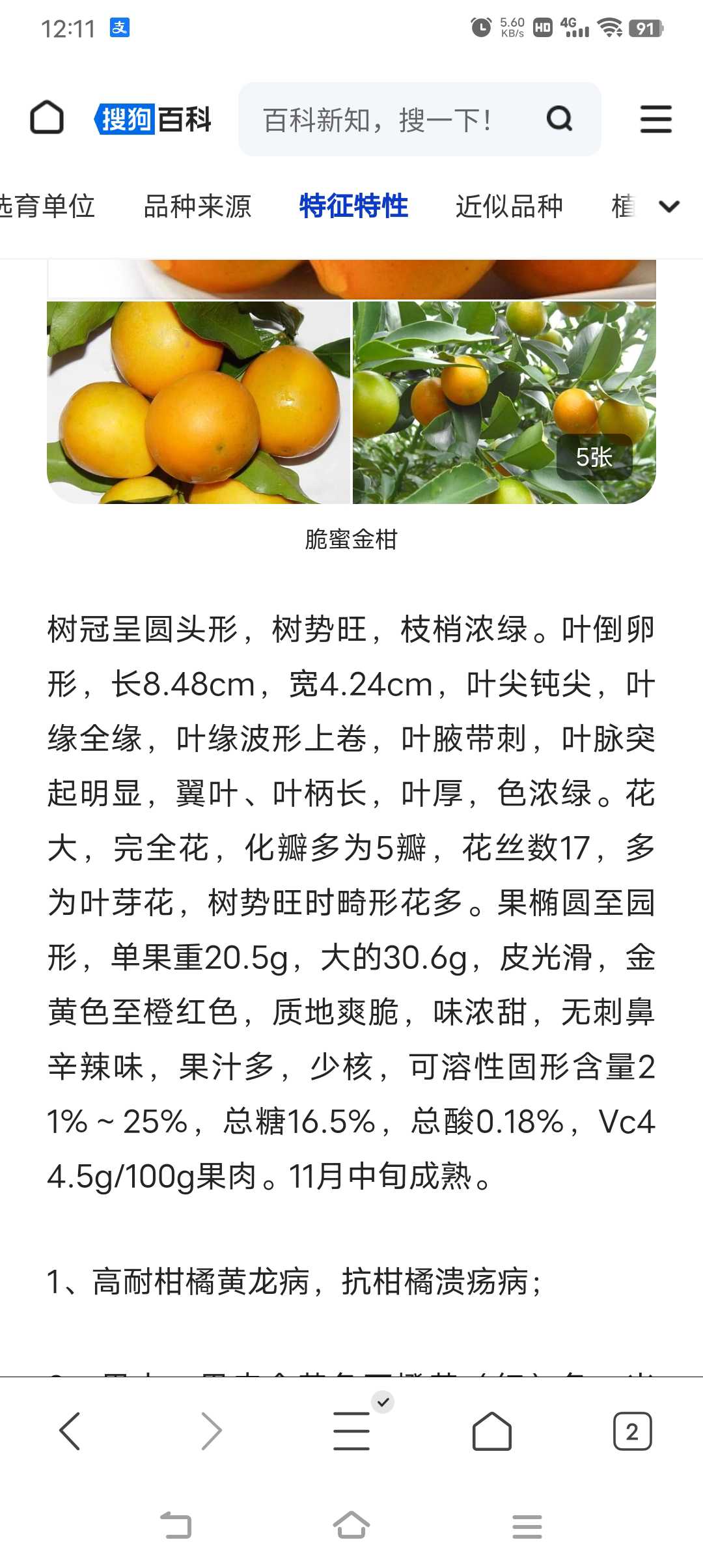Open the 5张 photo gallery image
Viewport: 703px width, 1568px height.
[x=504, y=402]
